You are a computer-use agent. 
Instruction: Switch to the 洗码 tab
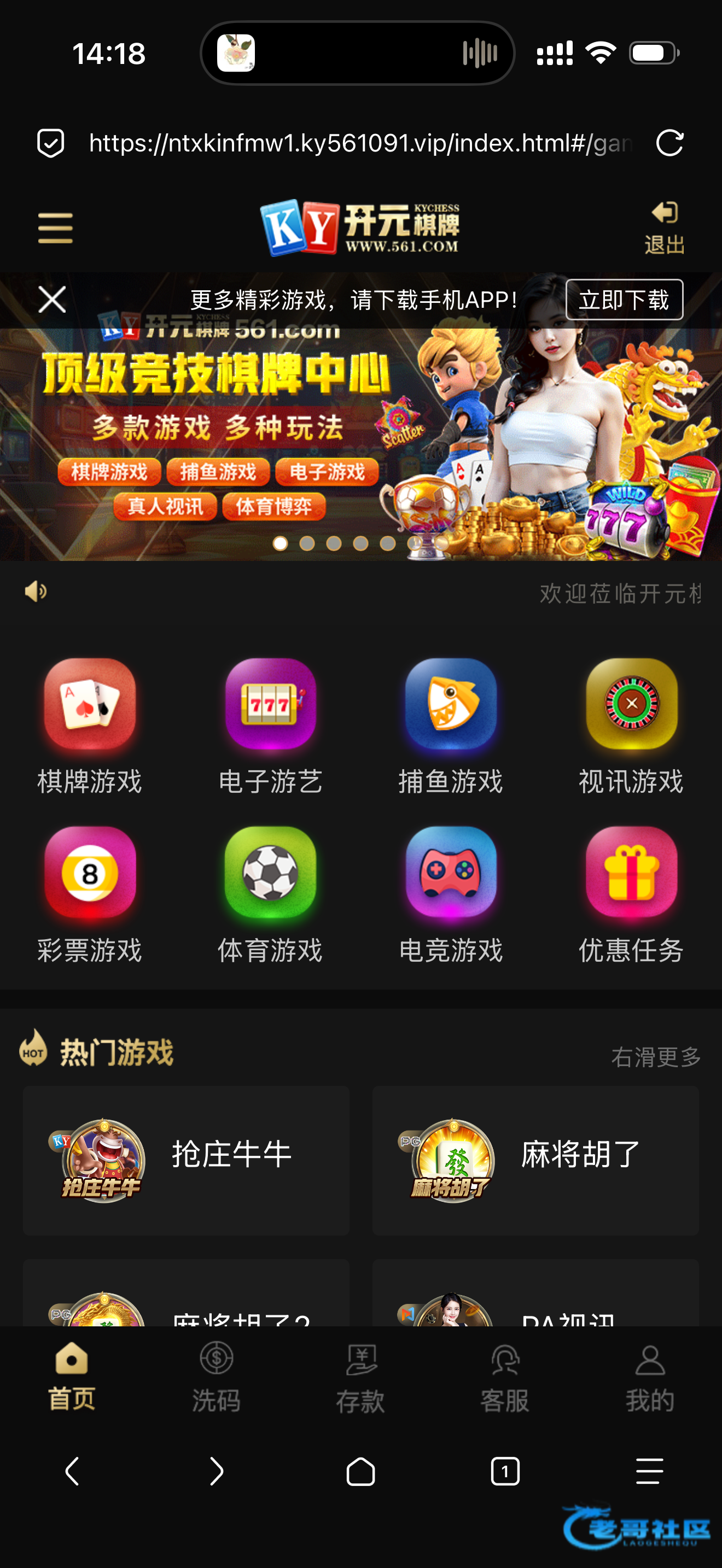(x=216, y=1377)
